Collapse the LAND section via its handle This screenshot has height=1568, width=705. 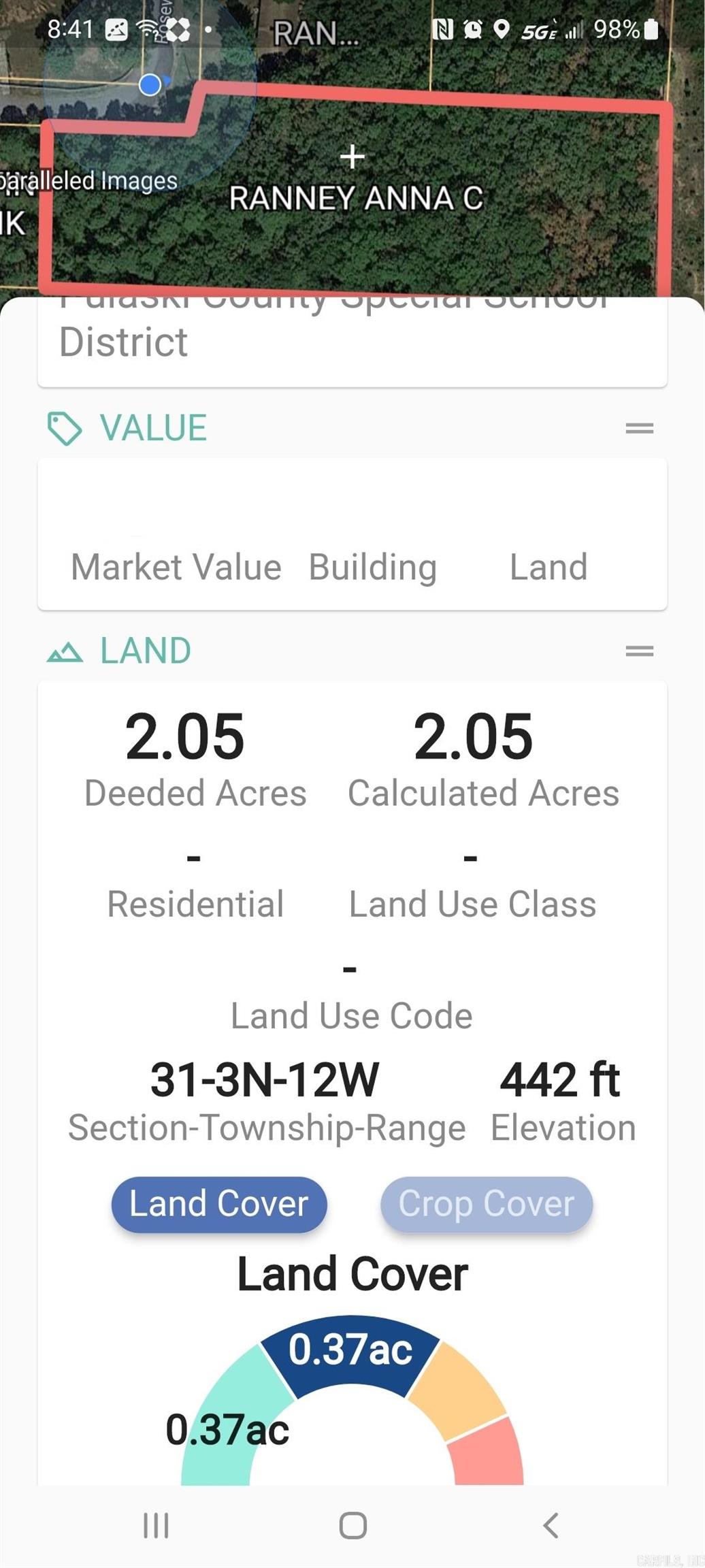click(x=638, y=651)
